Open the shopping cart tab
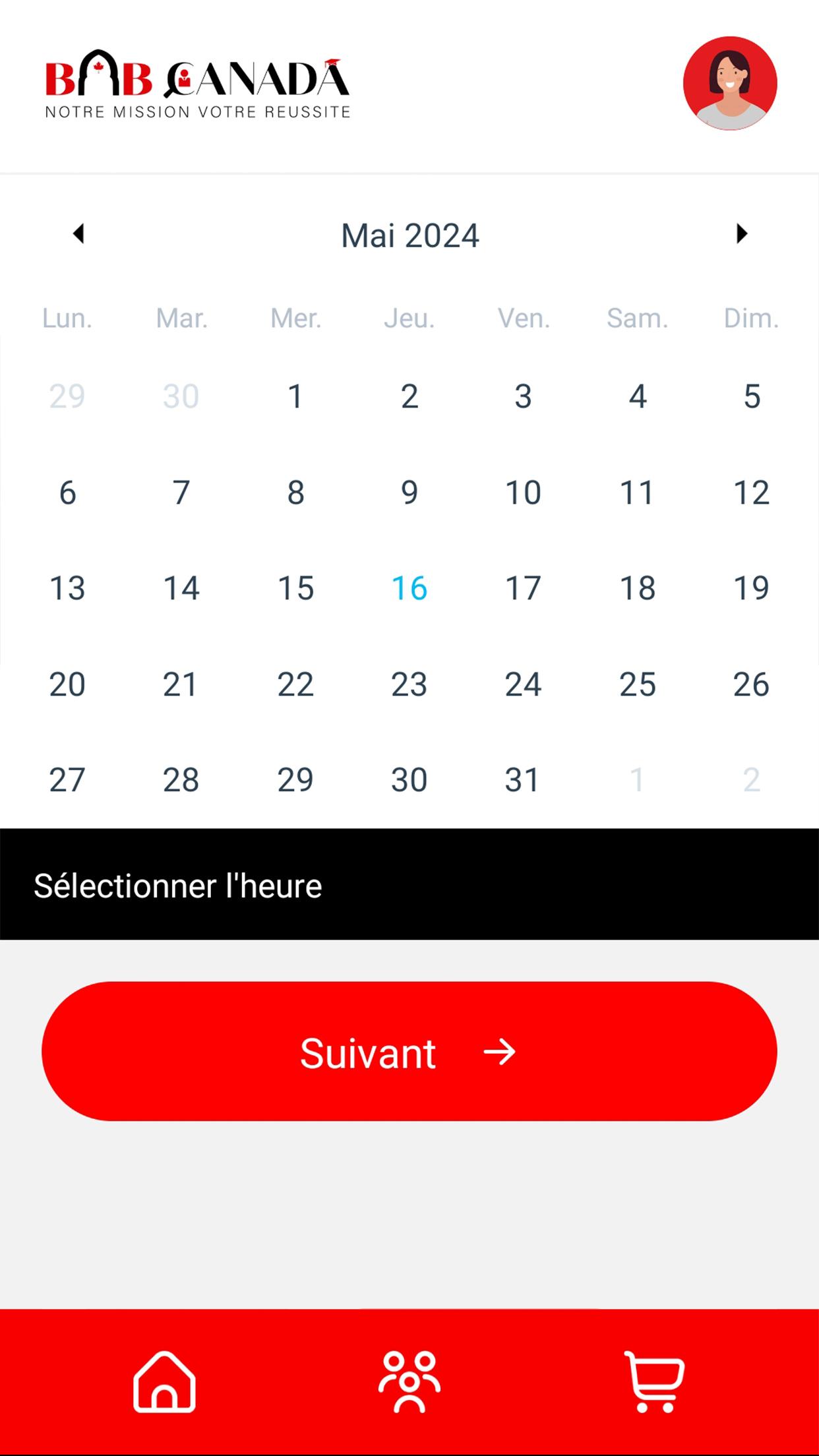Screen dimensions: 819x1456 coord(654,1381)
